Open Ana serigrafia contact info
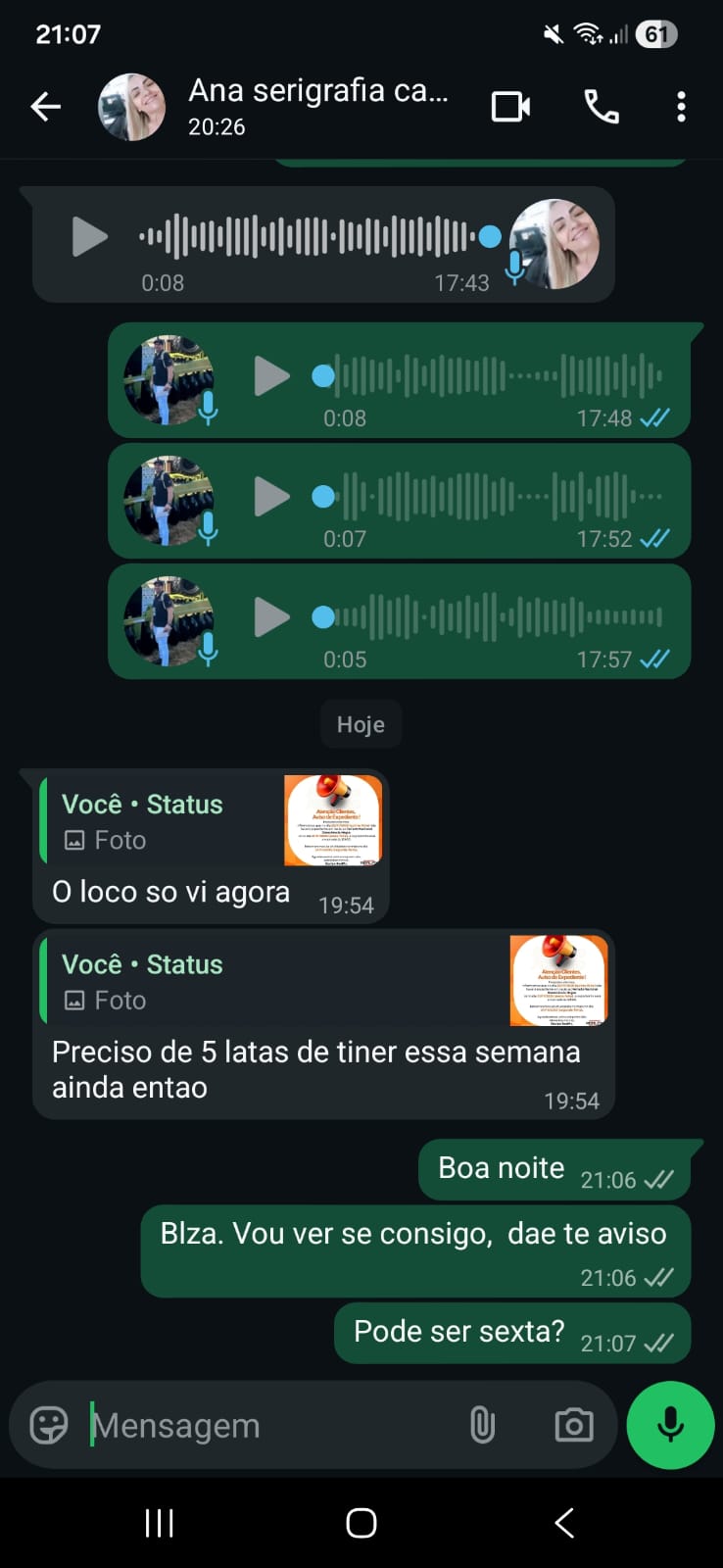 click(x=317, y=106)
